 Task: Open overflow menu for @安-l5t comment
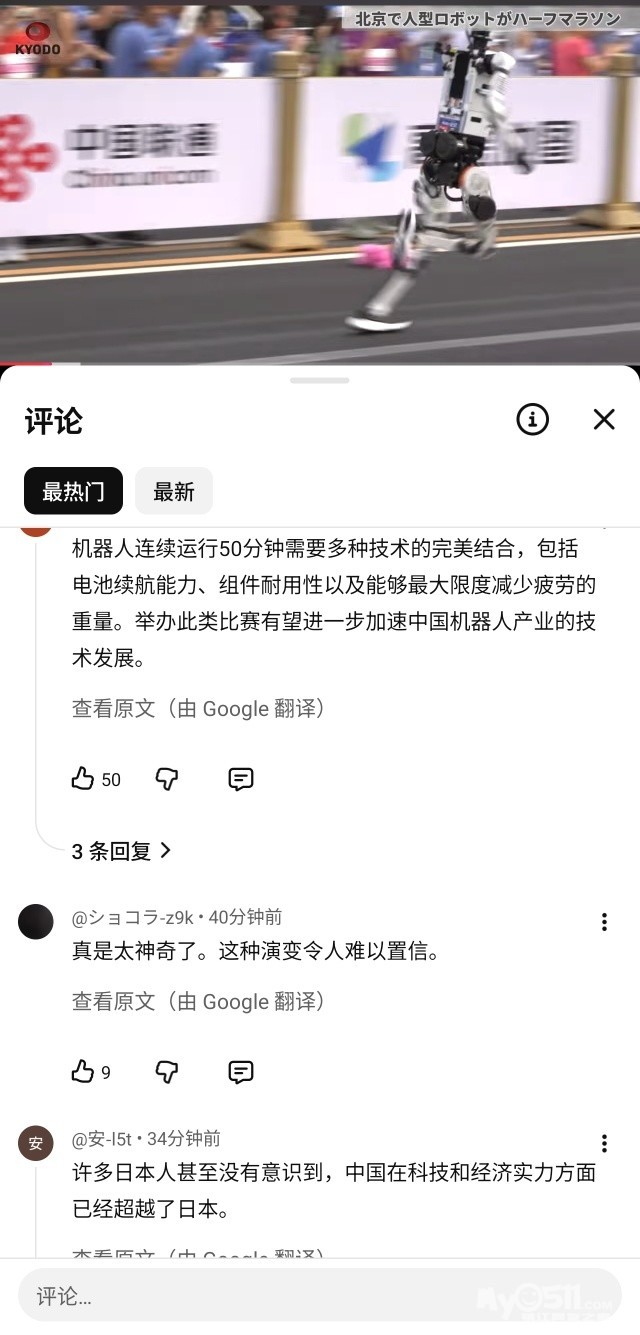tap(604, 1143)
